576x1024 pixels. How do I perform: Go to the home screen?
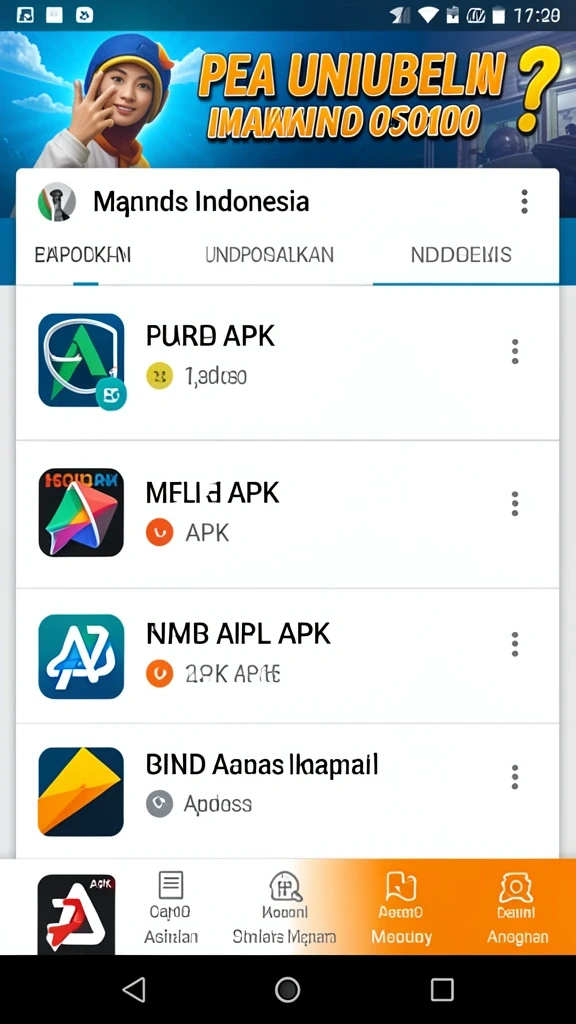(287, 990)
